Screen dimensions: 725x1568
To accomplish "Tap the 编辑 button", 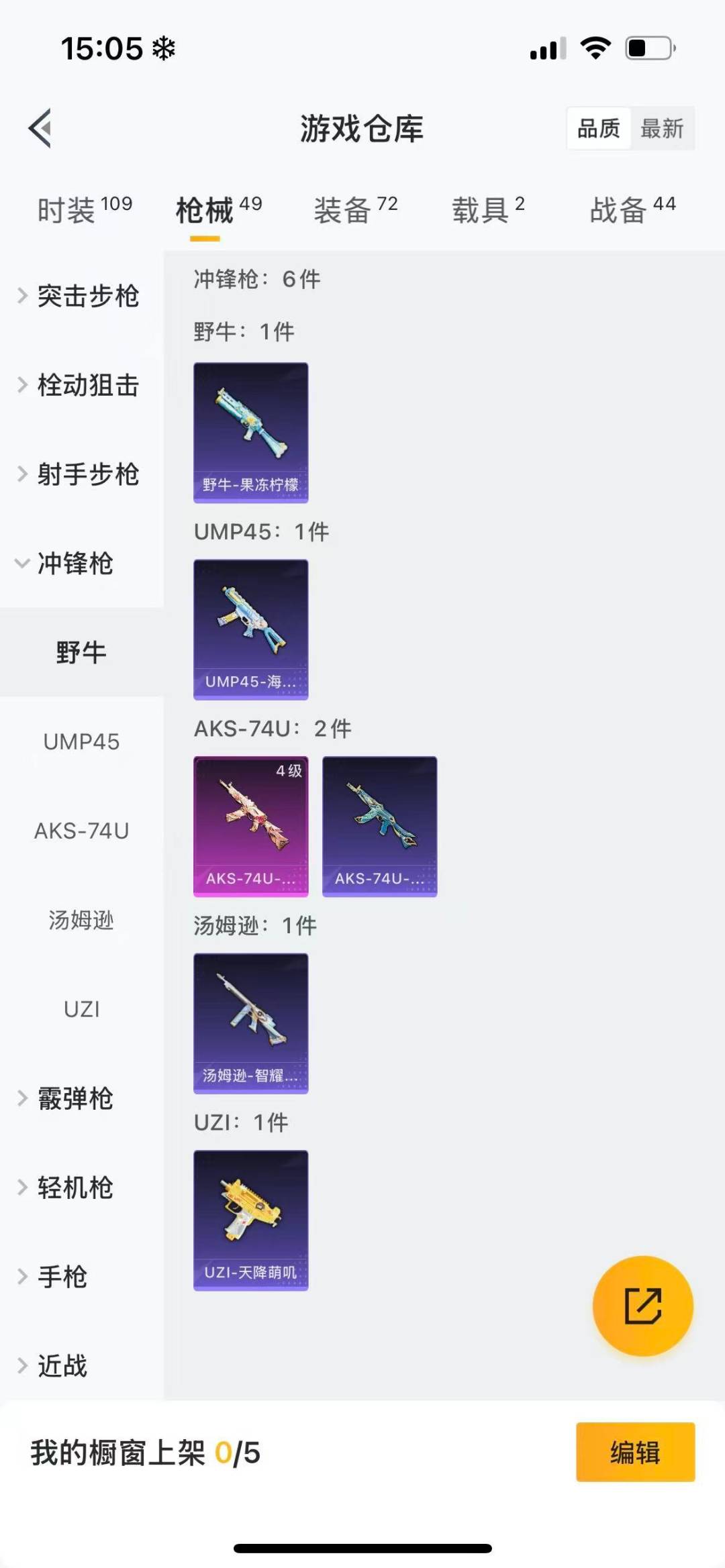I will [635, 1452].
